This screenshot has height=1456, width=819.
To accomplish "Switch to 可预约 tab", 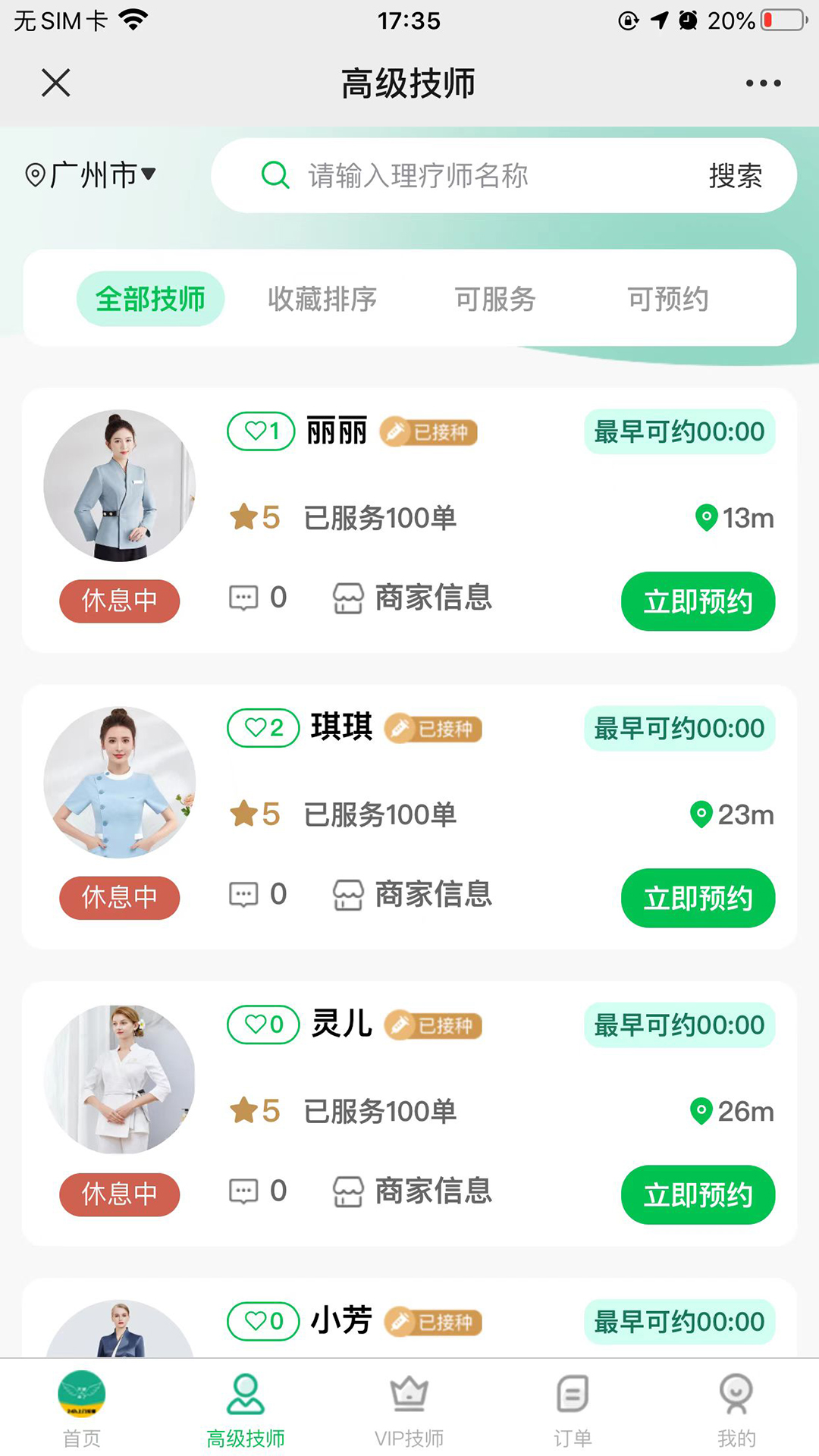I will (667, 299).
